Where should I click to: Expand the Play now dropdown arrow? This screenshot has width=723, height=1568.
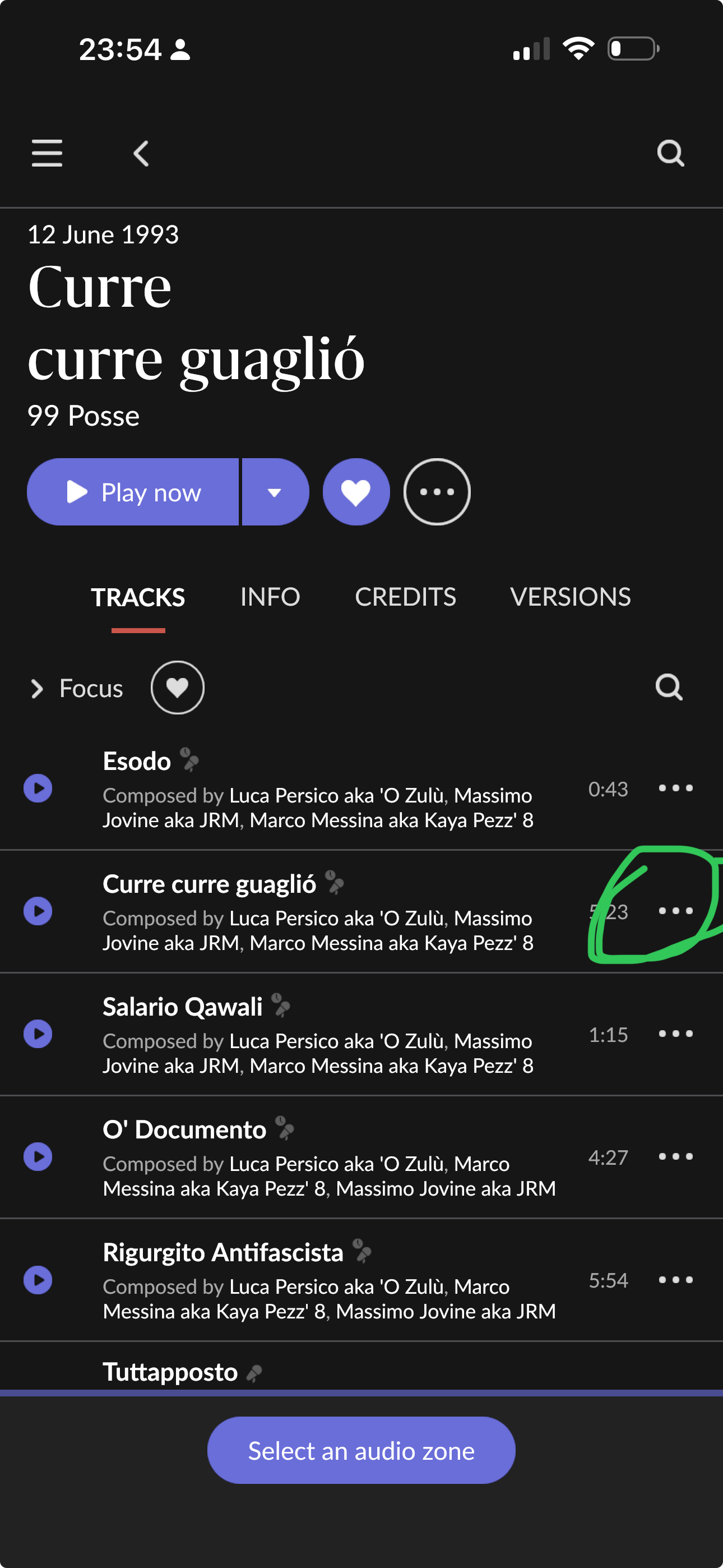point(275,492)
